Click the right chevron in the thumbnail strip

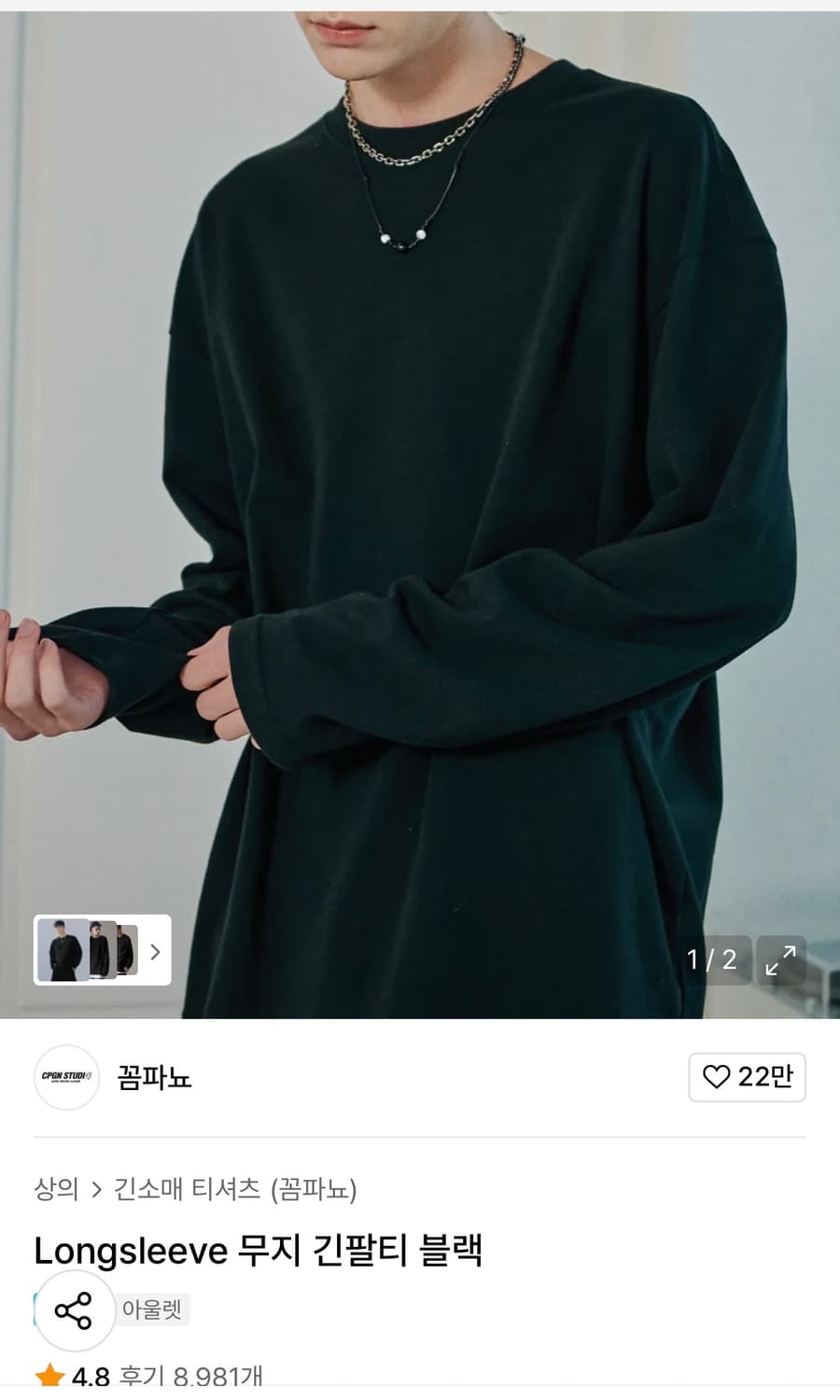(x=155, y=950)
